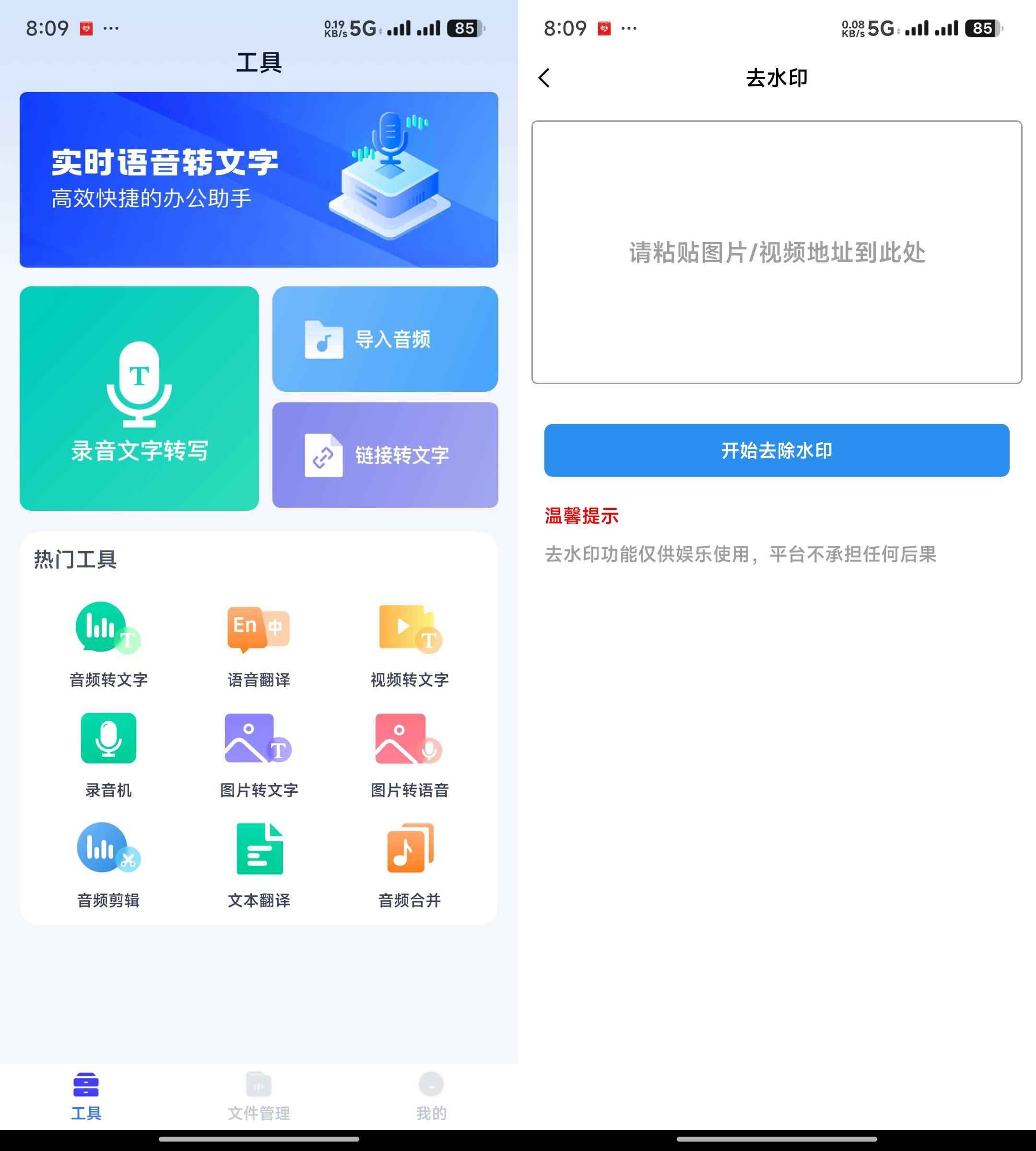Viewport: 1036px width, 1151px height.
Task: Launch the 语音翻译 tool
Action: (x=259, y=643)
